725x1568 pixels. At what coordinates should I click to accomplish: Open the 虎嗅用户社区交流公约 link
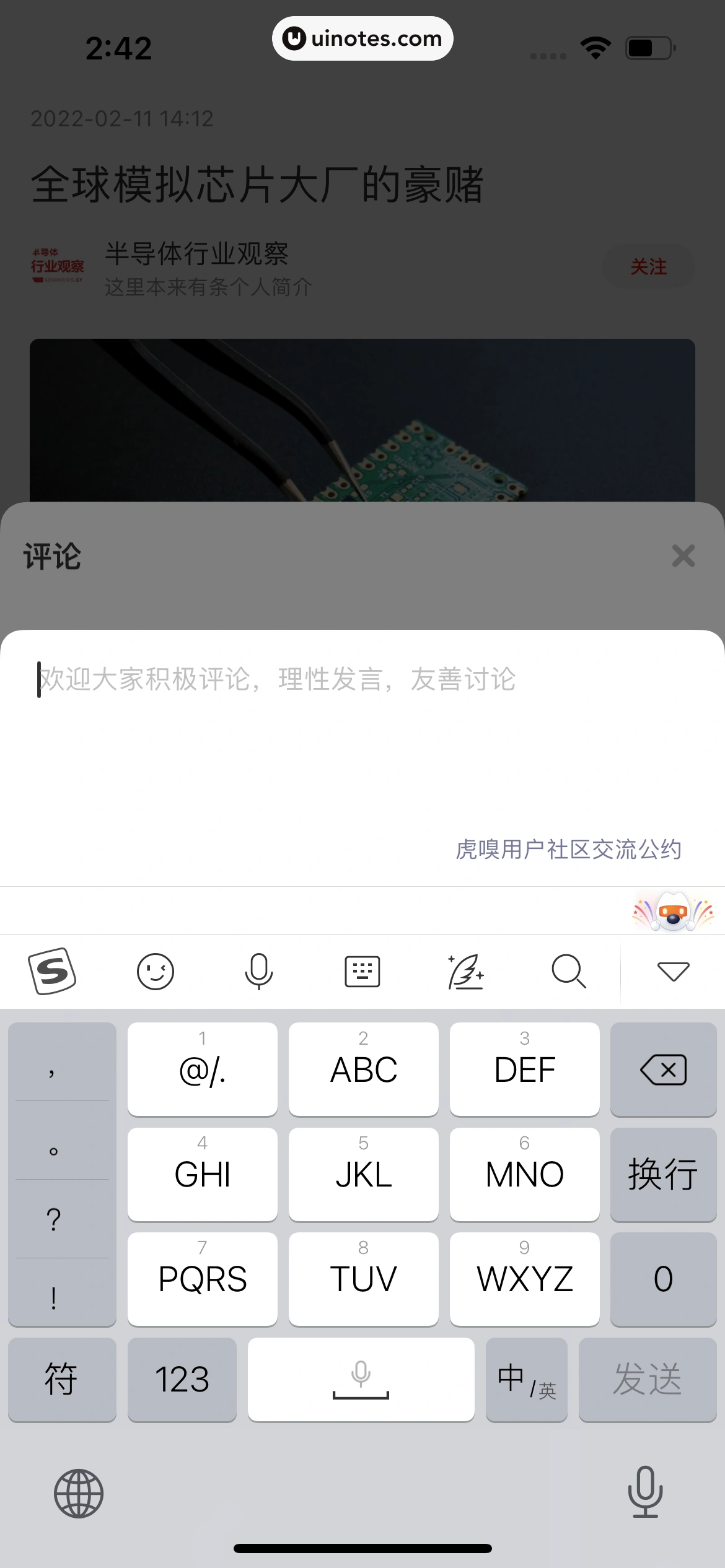pos(568,850)
